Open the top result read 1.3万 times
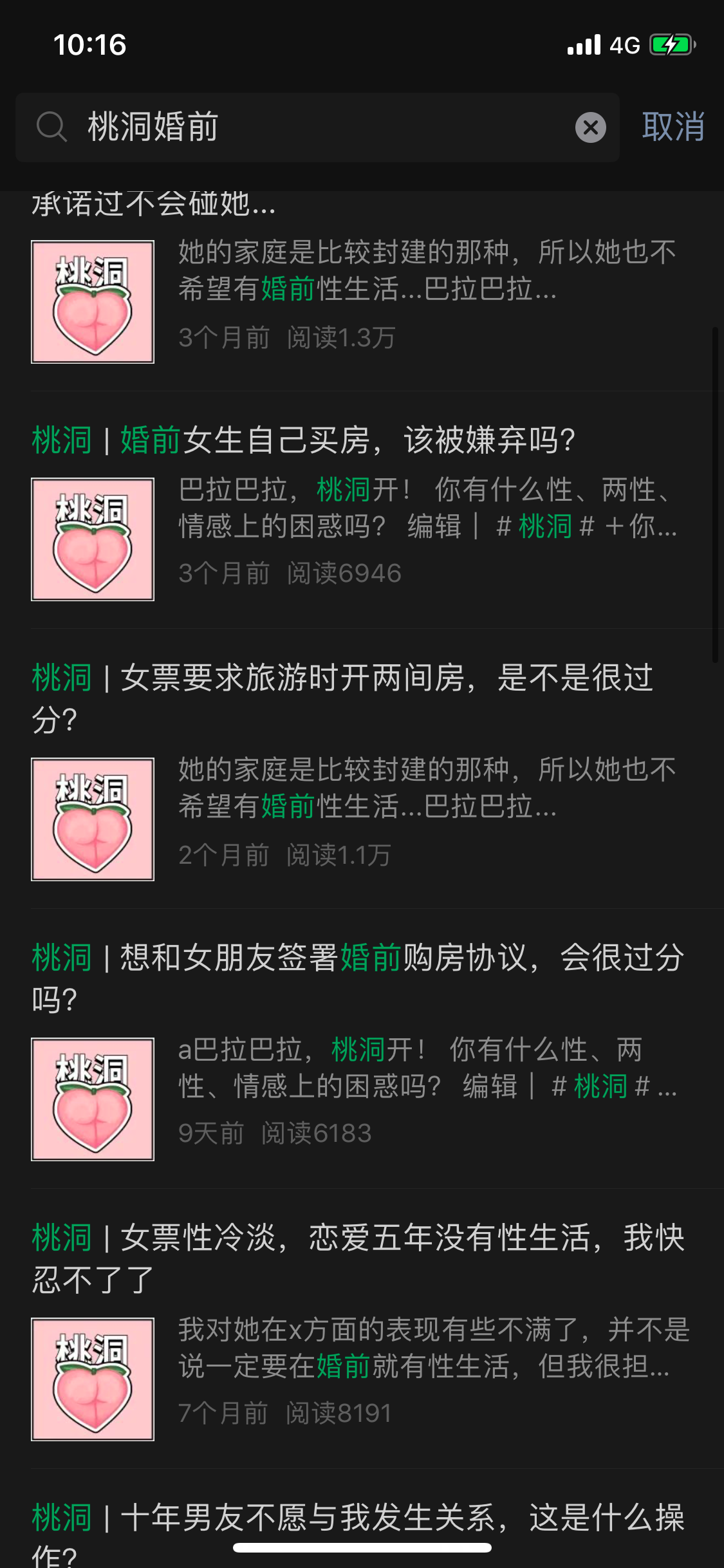The image size is (724, 1568). pyautogui.click(x=360, y=290)
